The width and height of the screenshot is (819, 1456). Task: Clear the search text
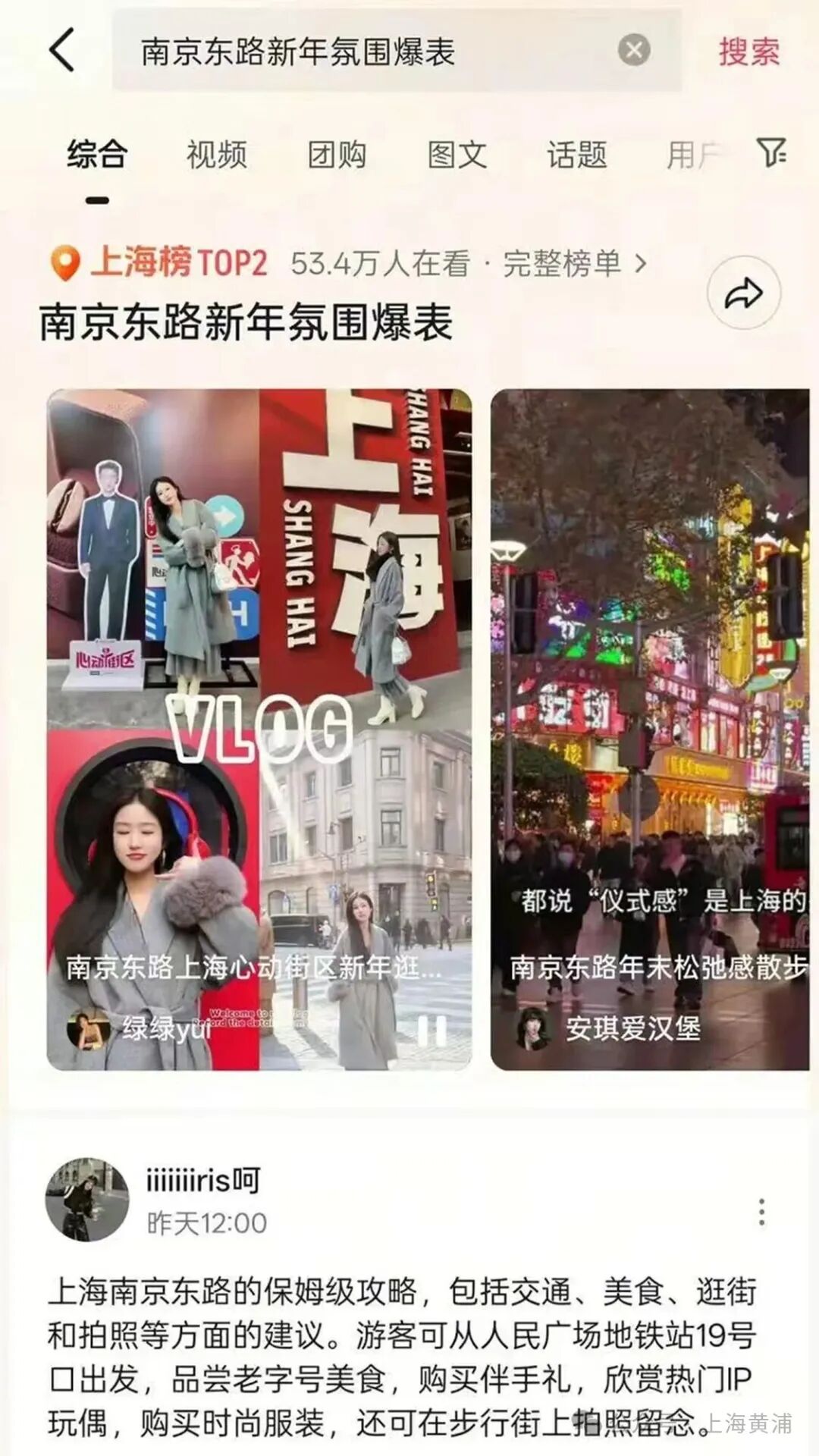[x=634, y=51]
